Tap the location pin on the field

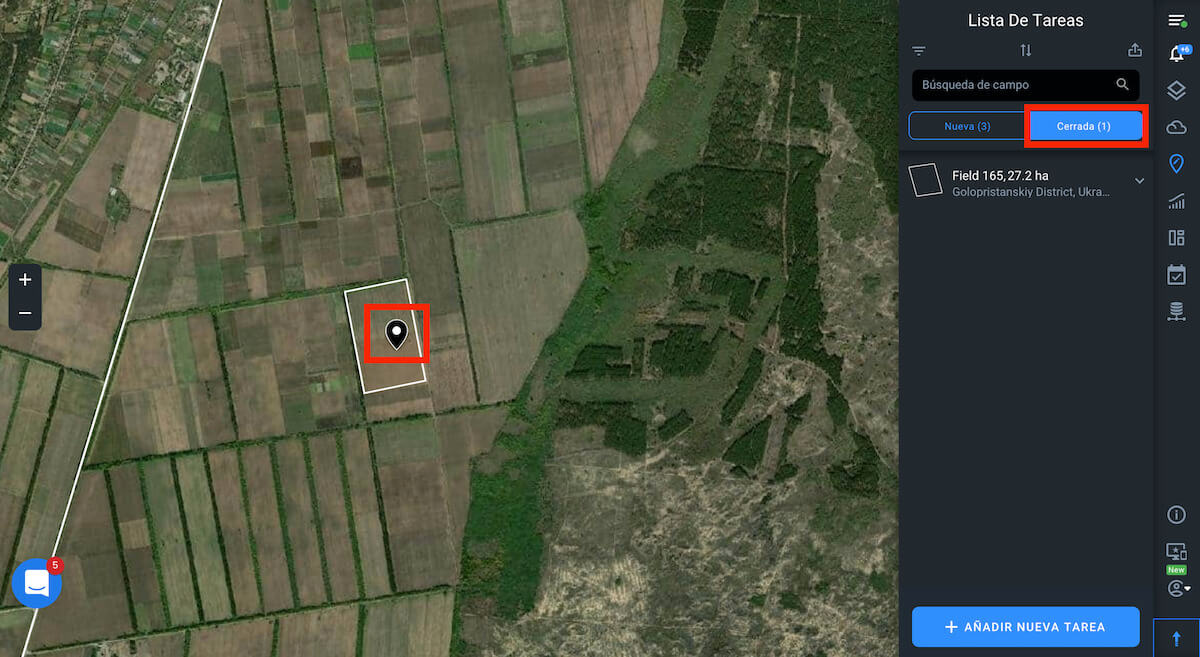coord(397,333)
